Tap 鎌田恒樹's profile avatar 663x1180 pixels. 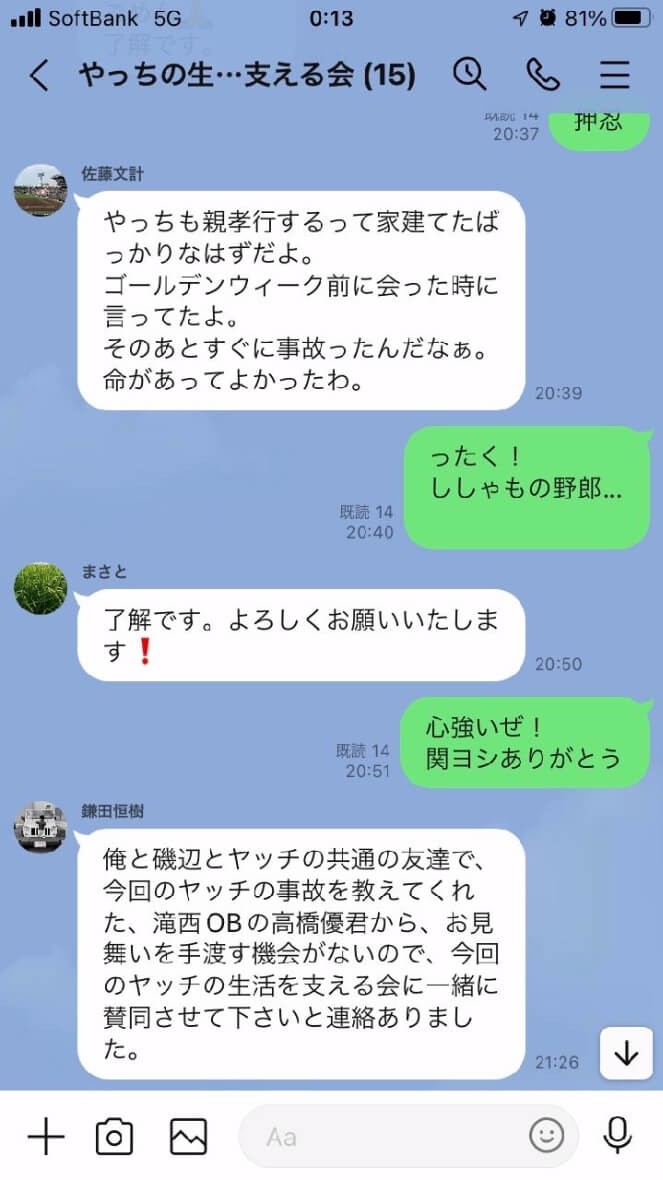[41, 827]
